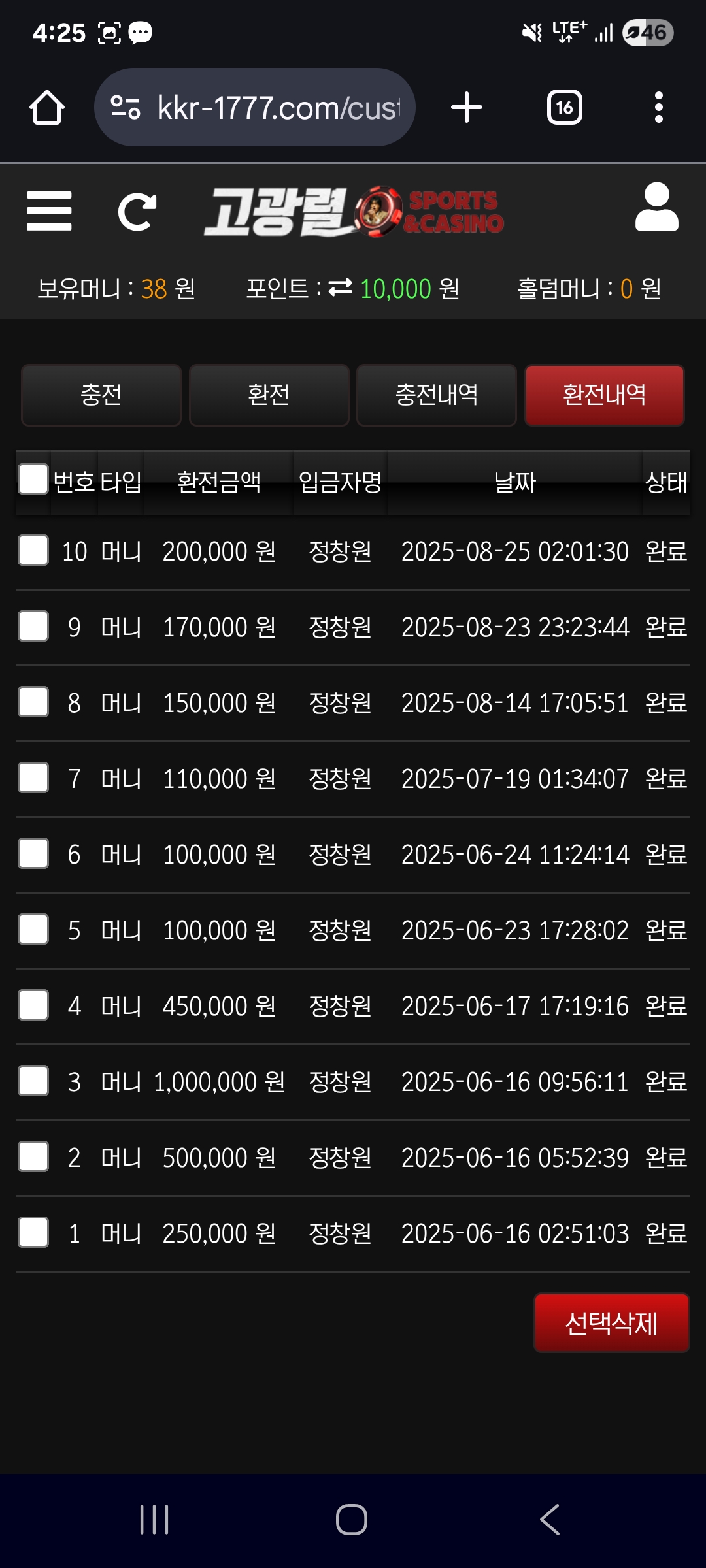Viewport: 706px width, 1568px height.
Task: Open the browser tab switcher showing 16
Action: (x=565, y=107)
